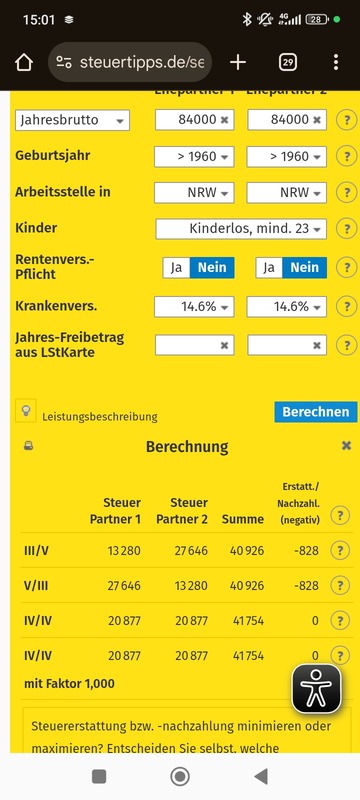360x800 pixels.
Task: Open the browser overflow menu
Action: coord(336,62)
